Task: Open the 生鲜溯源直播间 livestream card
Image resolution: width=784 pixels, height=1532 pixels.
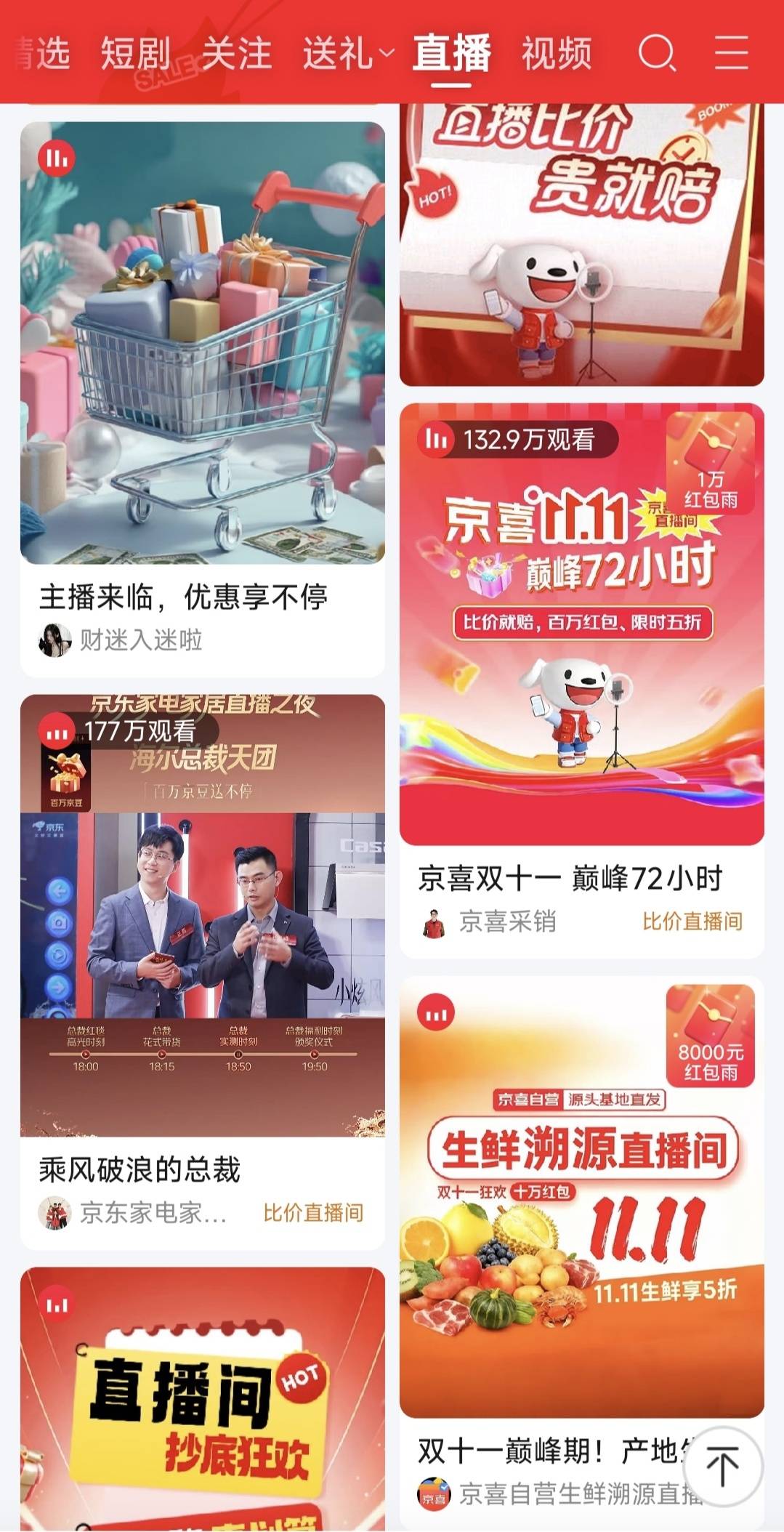Action: (x=581, y=1199)
